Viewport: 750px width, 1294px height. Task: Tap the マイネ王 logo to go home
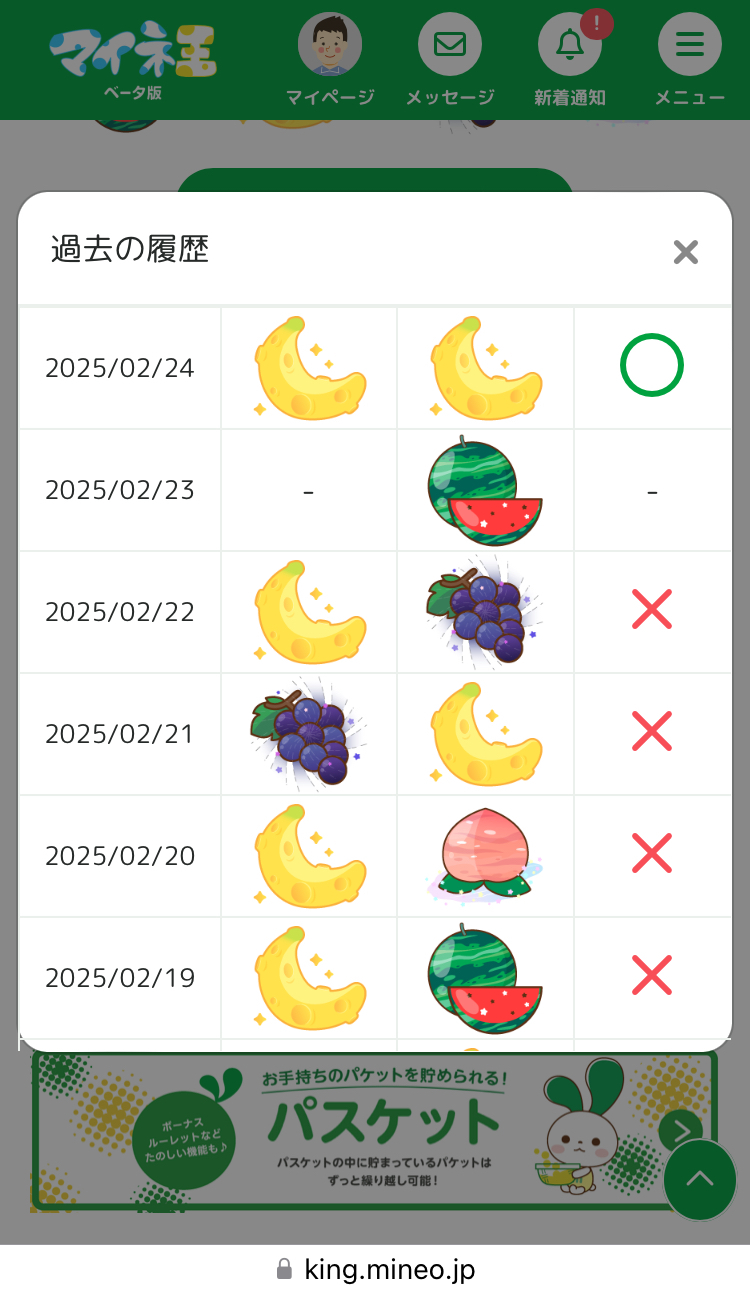(132, 57)
